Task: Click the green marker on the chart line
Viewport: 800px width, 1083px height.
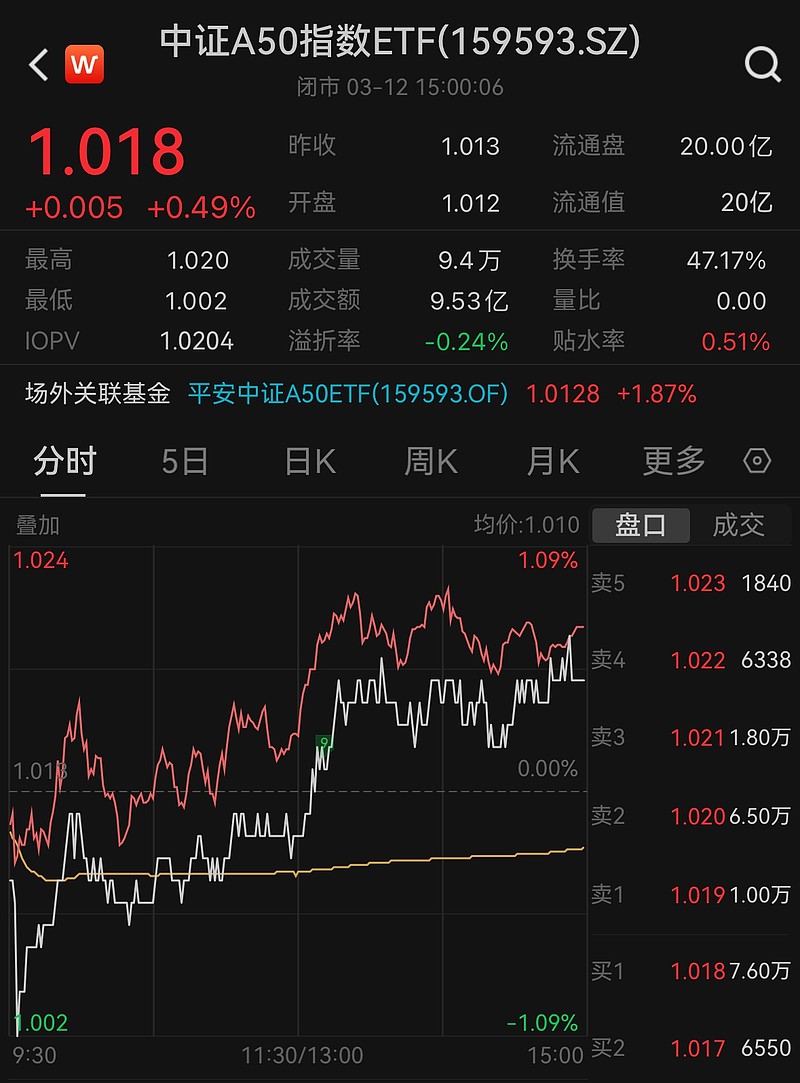Action: [x=323, y=743]
